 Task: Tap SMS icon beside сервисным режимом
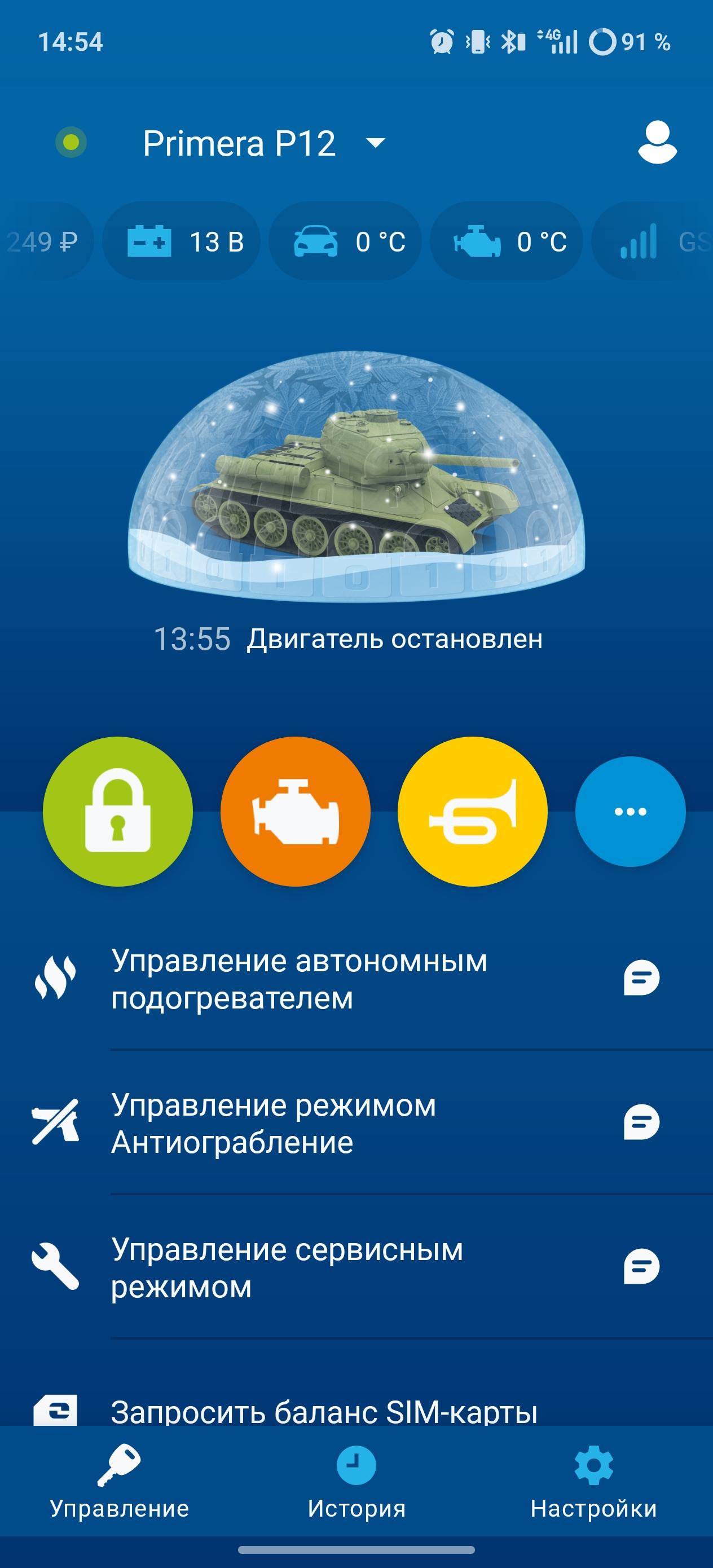tap(641, 1266)
